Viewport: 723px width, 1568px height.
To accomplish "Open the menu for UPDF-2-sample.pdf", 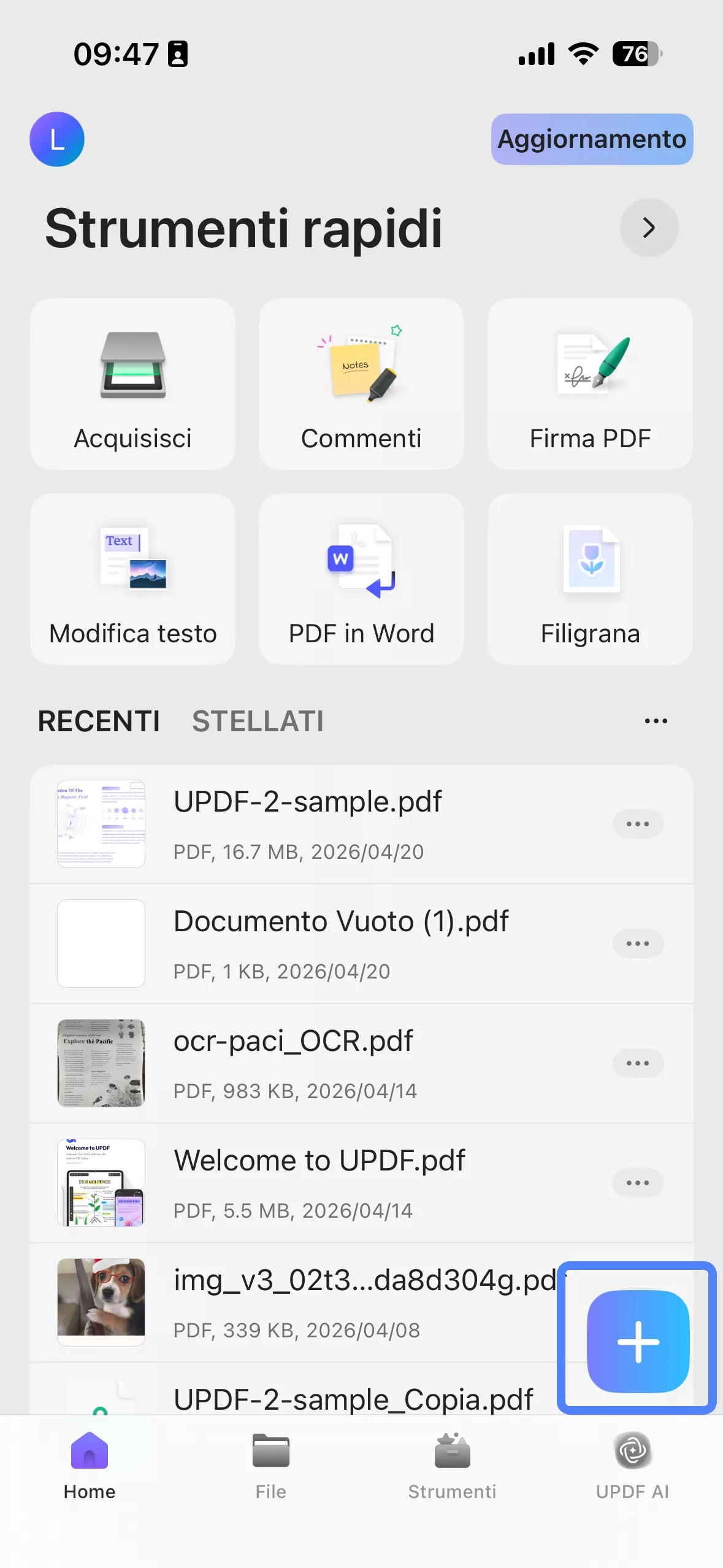I will [638, 824].
